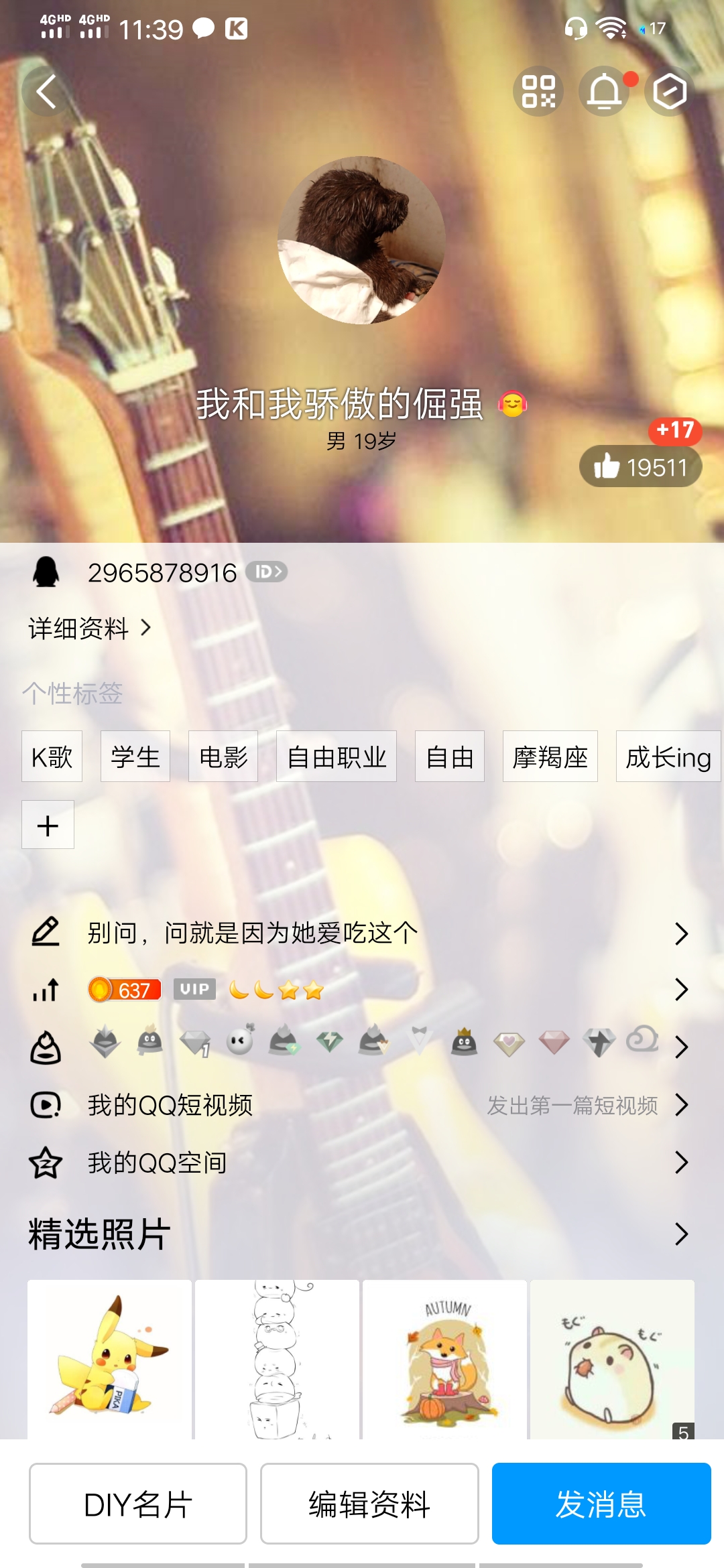Open the Pikachu featured photo
This screenshot has width=724, height=1568.
tap(109, 1358)
